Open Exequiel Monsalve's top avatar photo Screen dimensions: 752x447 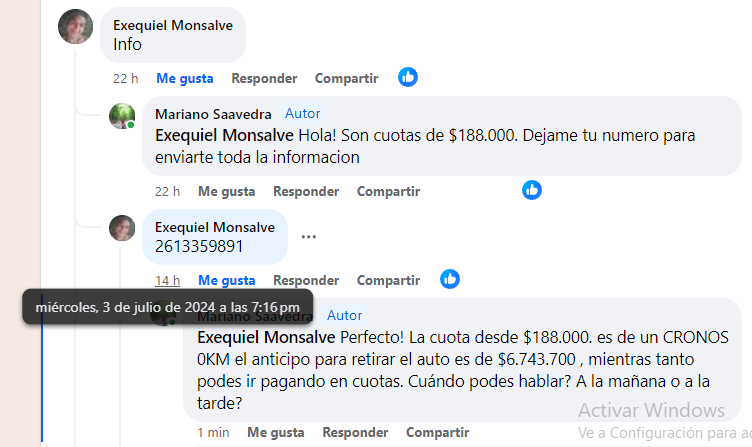pyautogui.click(x=76, y=27)
